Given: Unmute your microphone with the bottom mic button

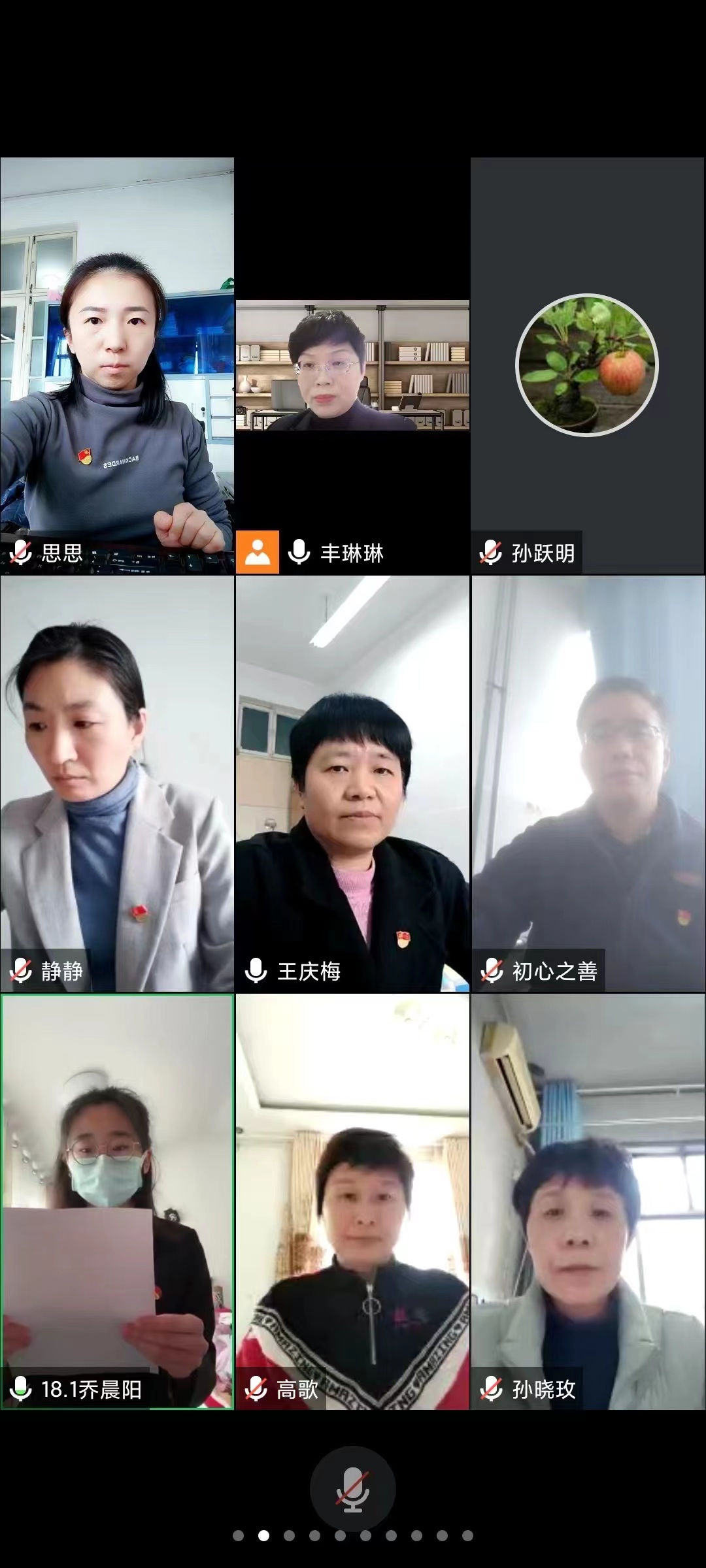Looking at the screenshot, I should coord(352,1489).
